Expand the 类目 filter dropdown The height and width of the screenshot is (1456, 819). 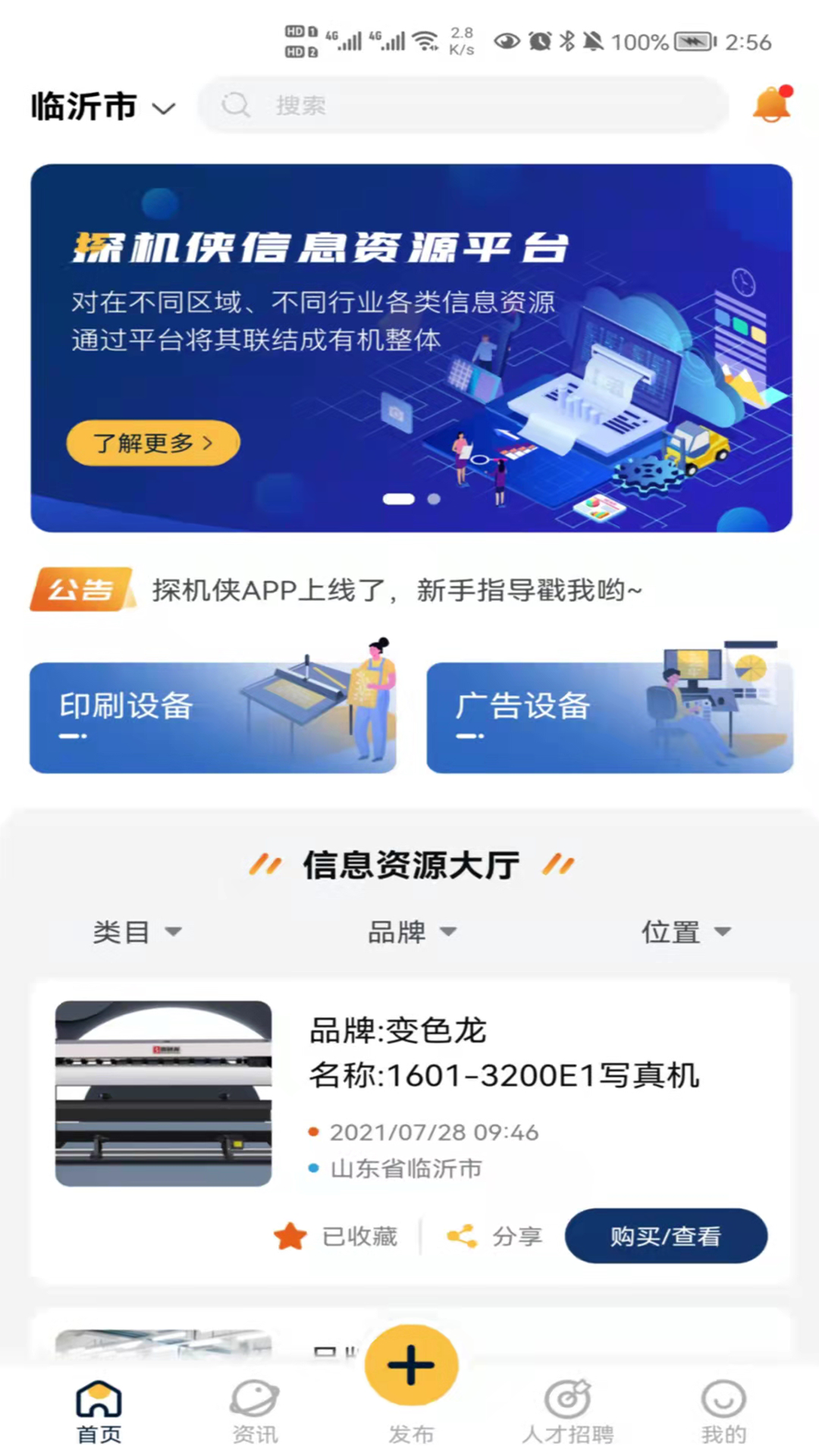(x=137, y=931)
